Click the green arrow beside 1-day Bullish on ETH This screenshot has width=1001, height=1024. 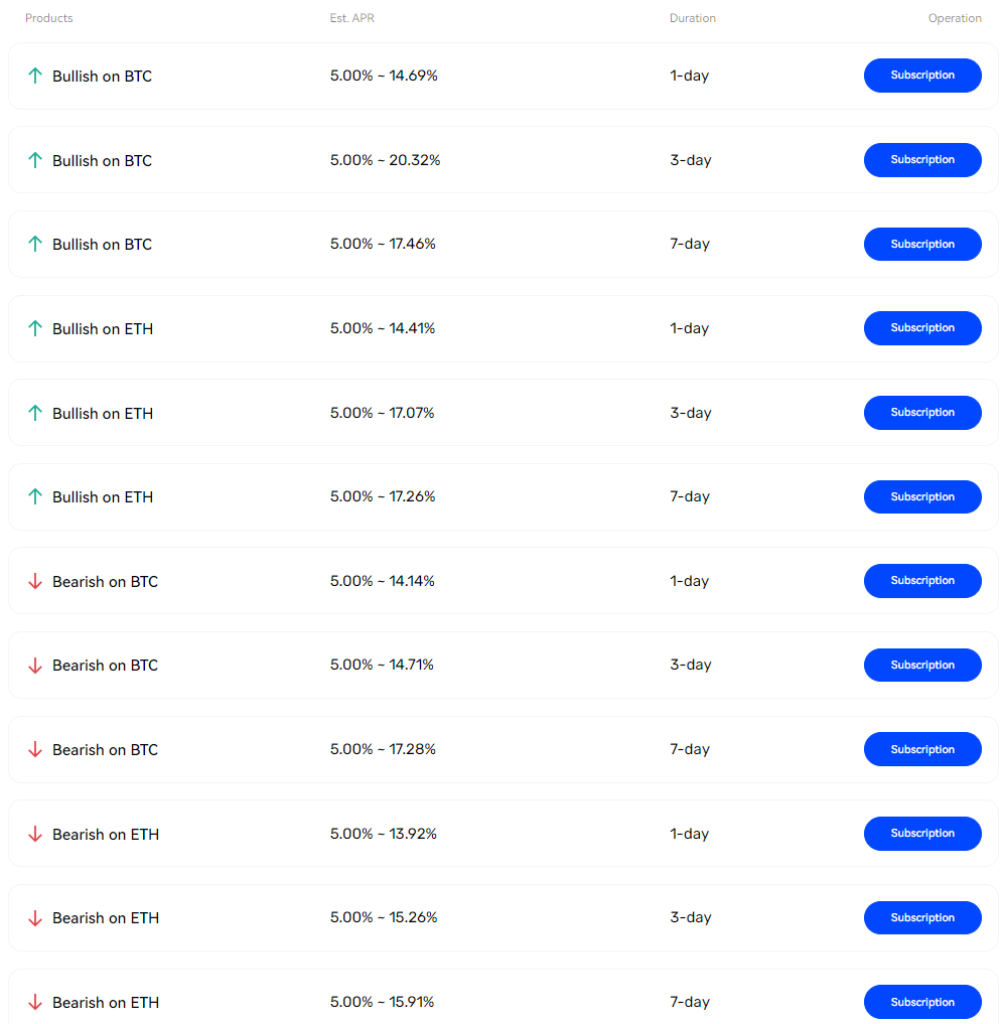(x=36, y=328)
